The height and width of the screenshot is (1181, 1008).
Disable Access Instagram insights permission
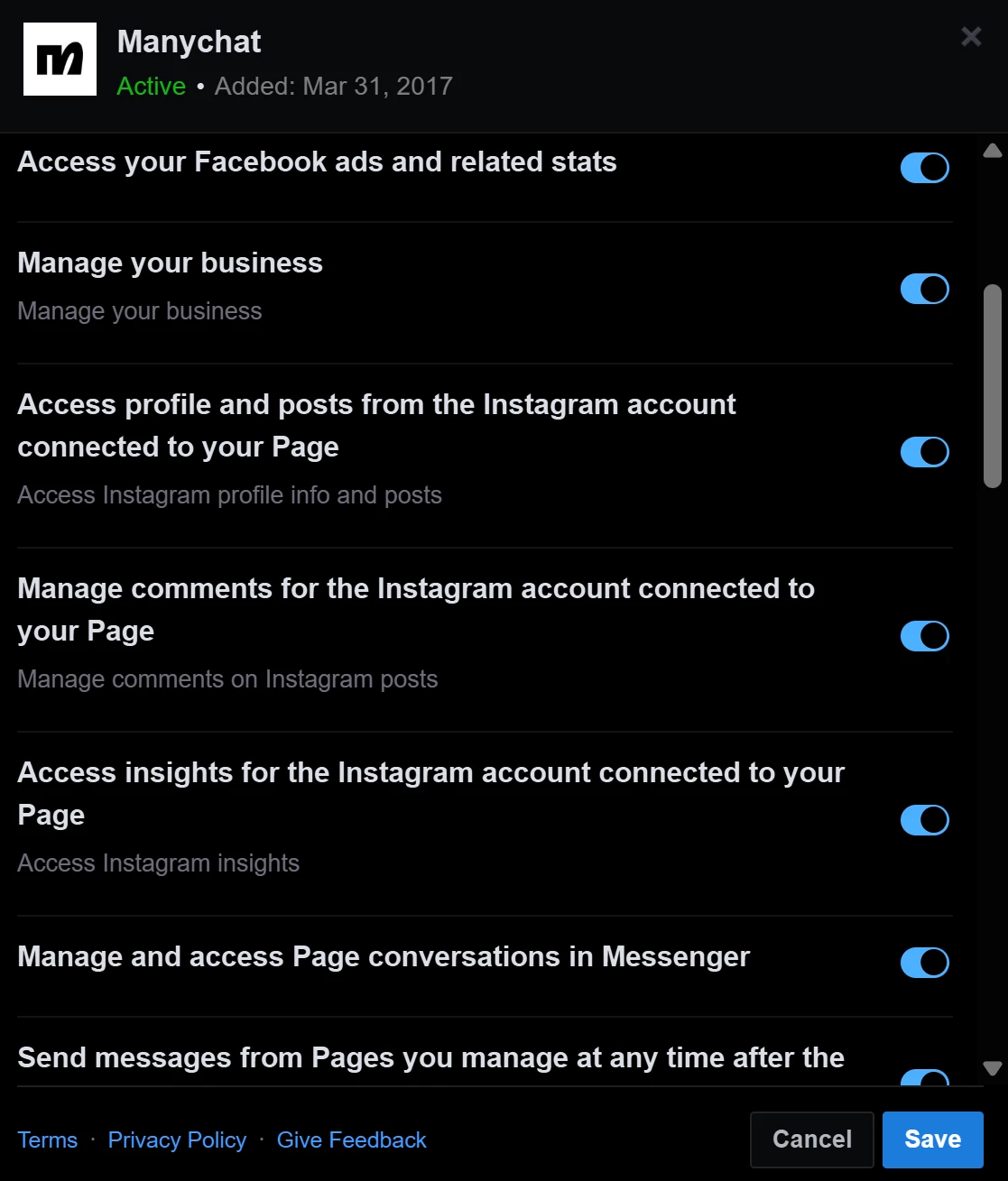point(924,820)
